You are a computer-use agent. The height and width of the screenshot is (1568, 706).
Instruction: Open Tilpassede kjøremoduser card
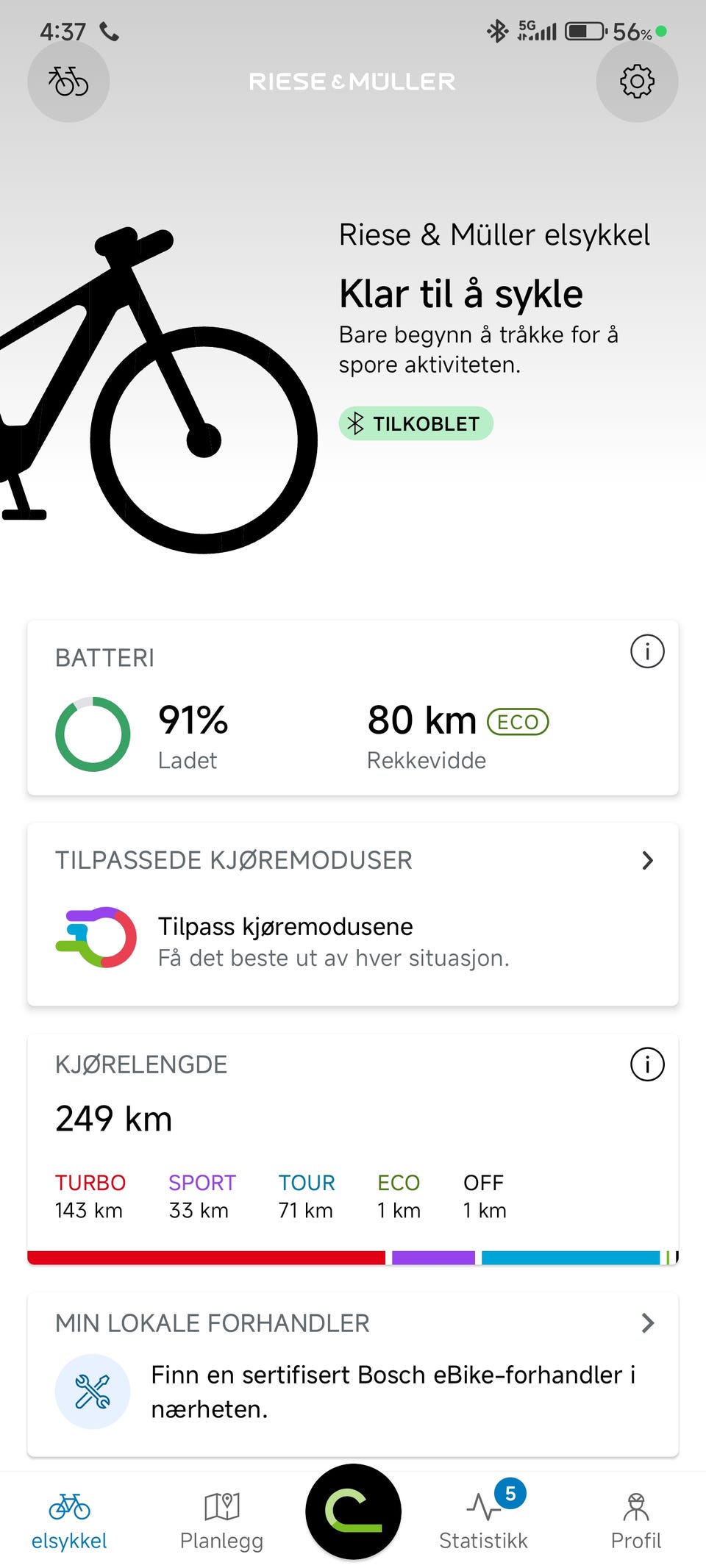353,914
